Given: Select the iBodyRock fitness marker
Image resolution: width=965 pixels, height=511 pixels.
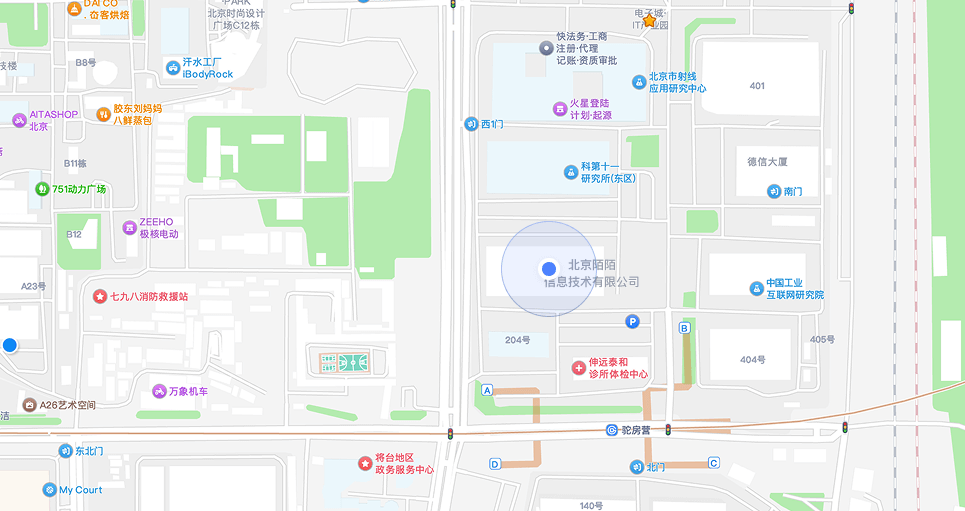Looking at the screenshot, I should pos(173,68).
